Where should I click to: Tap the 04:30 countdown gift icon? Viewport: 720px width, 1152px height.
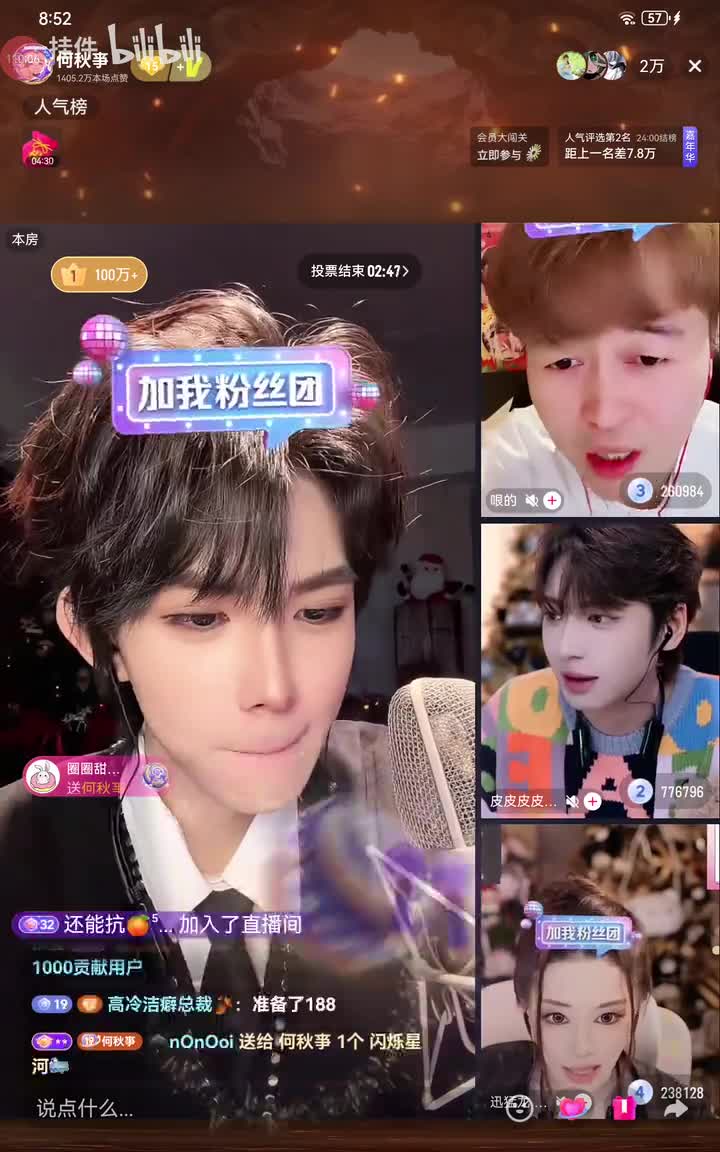point(41,148)
